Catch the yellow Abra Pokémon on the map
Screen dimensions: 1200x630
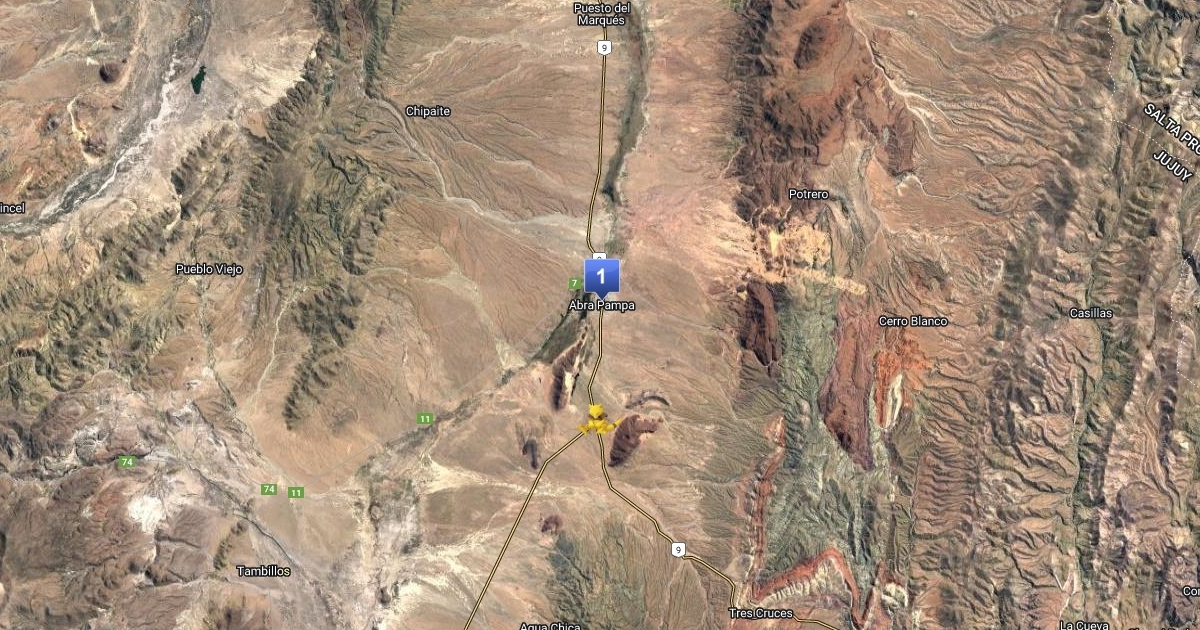point(598,420)
